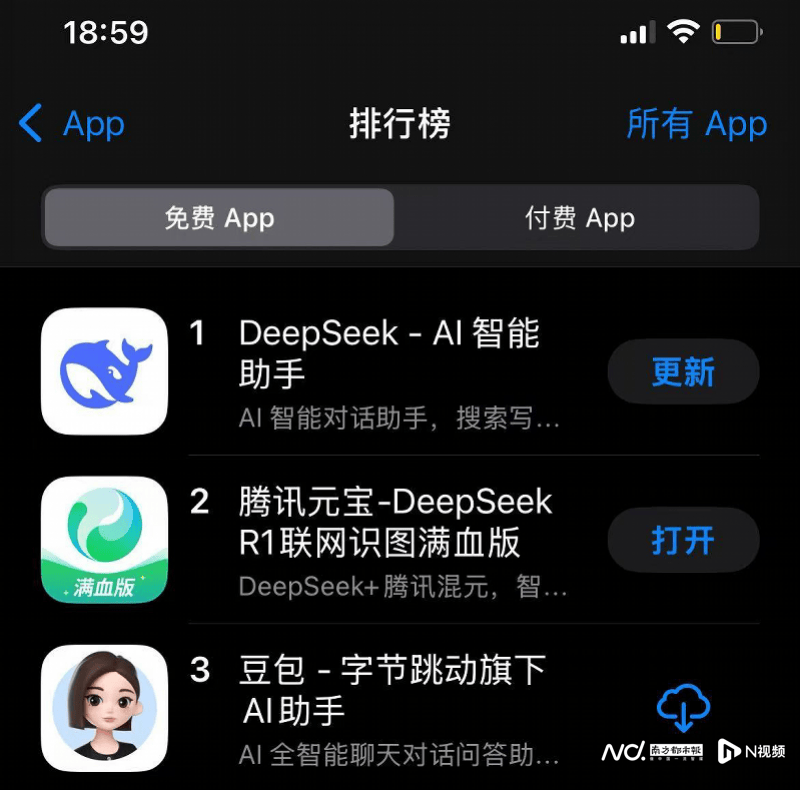Image resolution: width=800 pixels, height=790 pixels.
Task: Switch to the 付费 App tab
Action: [x=579, y=218]
